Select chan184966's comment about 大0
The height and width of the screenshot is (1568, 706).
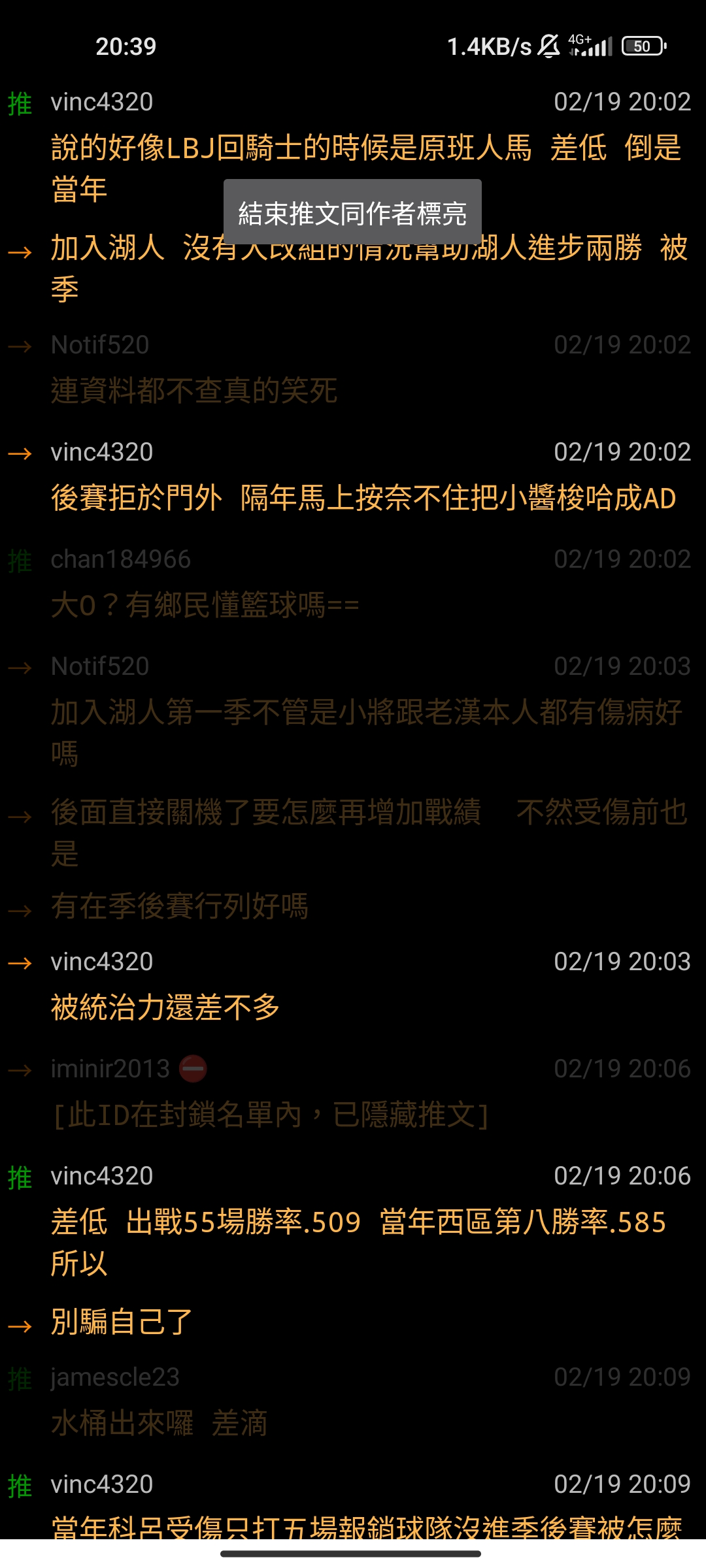[x=205, y=605]
